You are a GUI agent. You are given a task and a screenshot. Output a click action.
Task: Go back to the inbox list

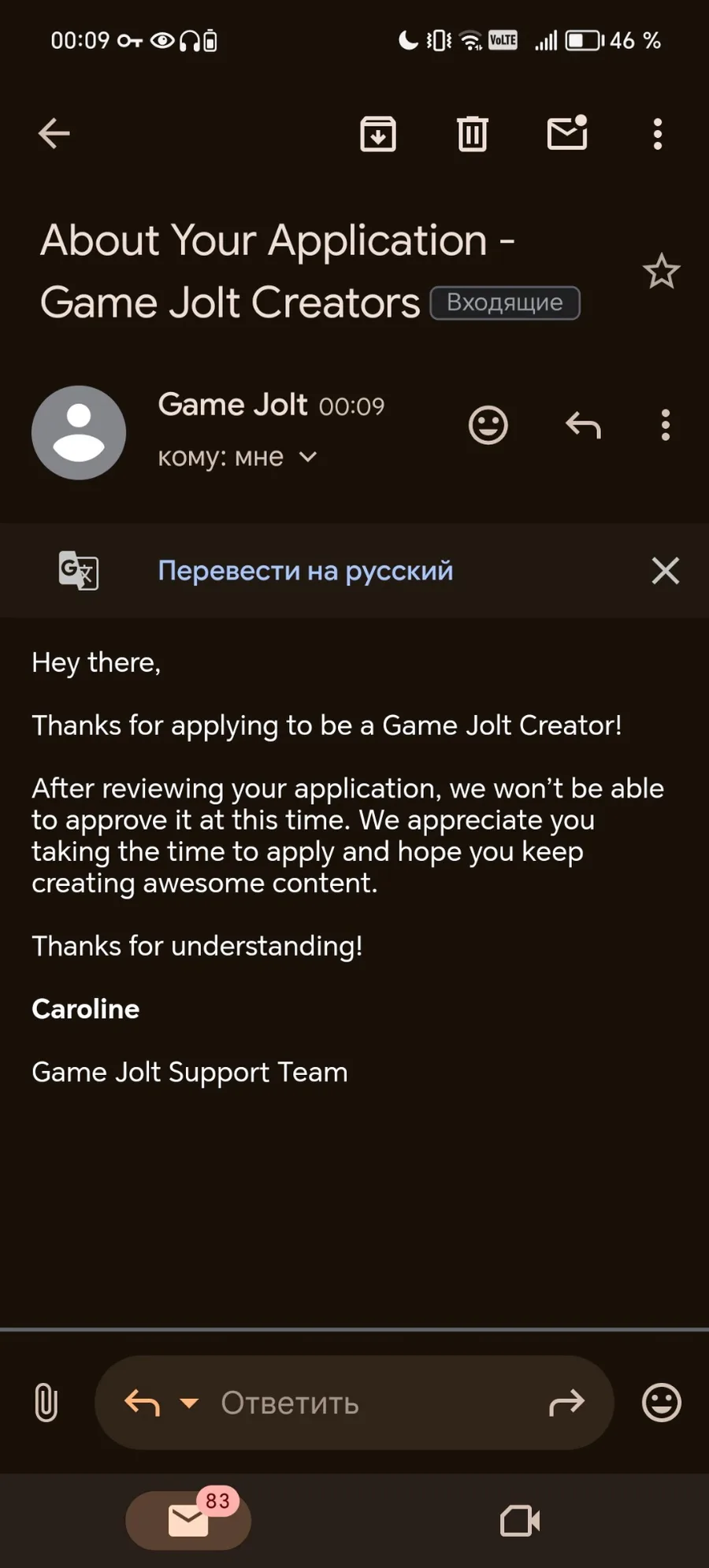point(54,133)
